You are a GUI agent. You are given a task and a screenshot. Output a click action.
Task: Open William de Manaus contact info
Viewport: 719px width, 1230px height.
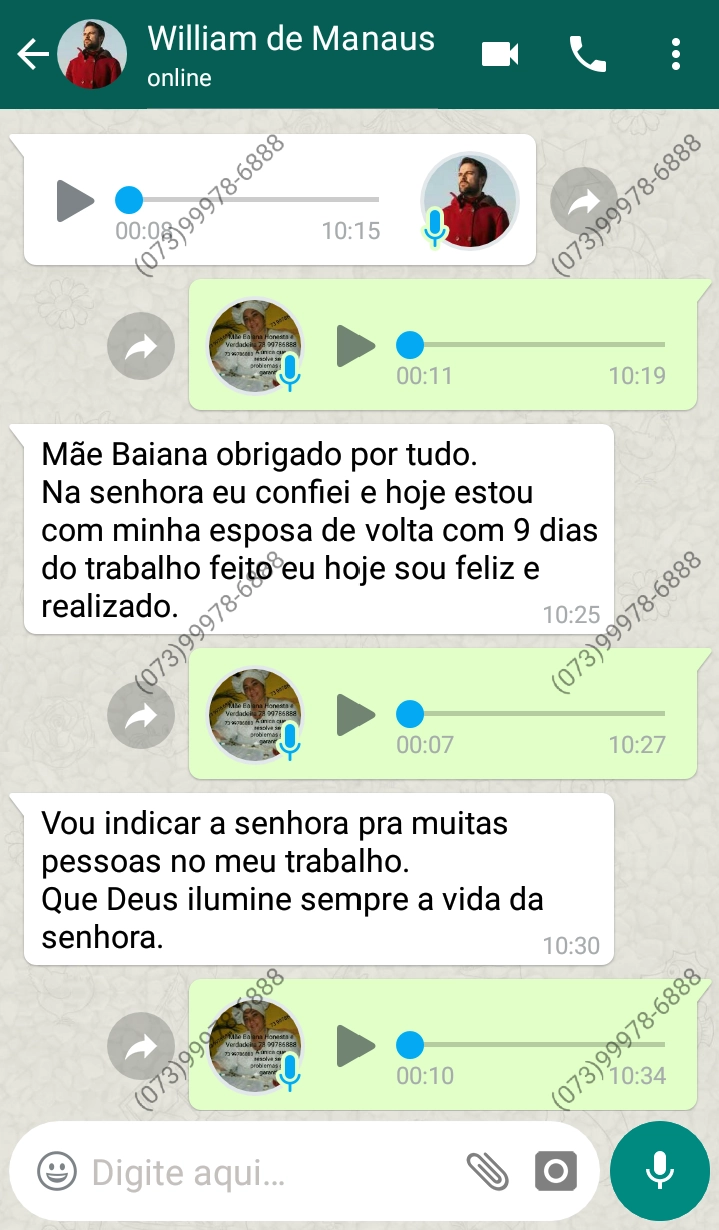point(290,54)
